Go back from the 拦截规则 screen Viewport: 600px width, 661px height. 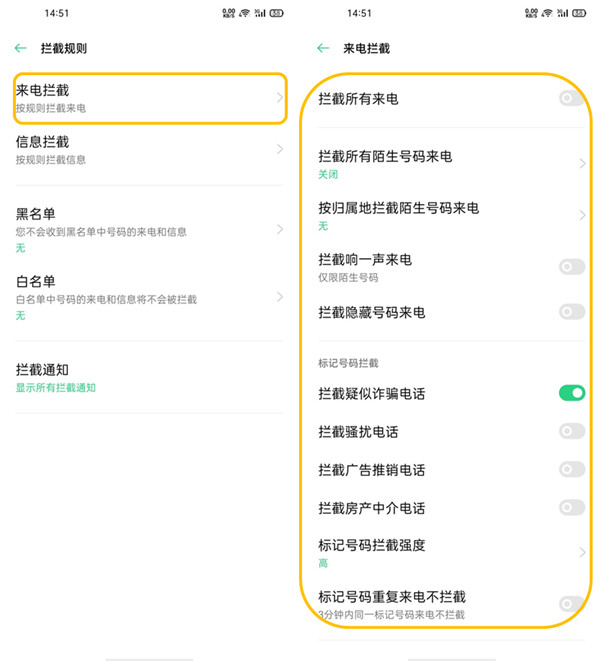tap(21, 48)
